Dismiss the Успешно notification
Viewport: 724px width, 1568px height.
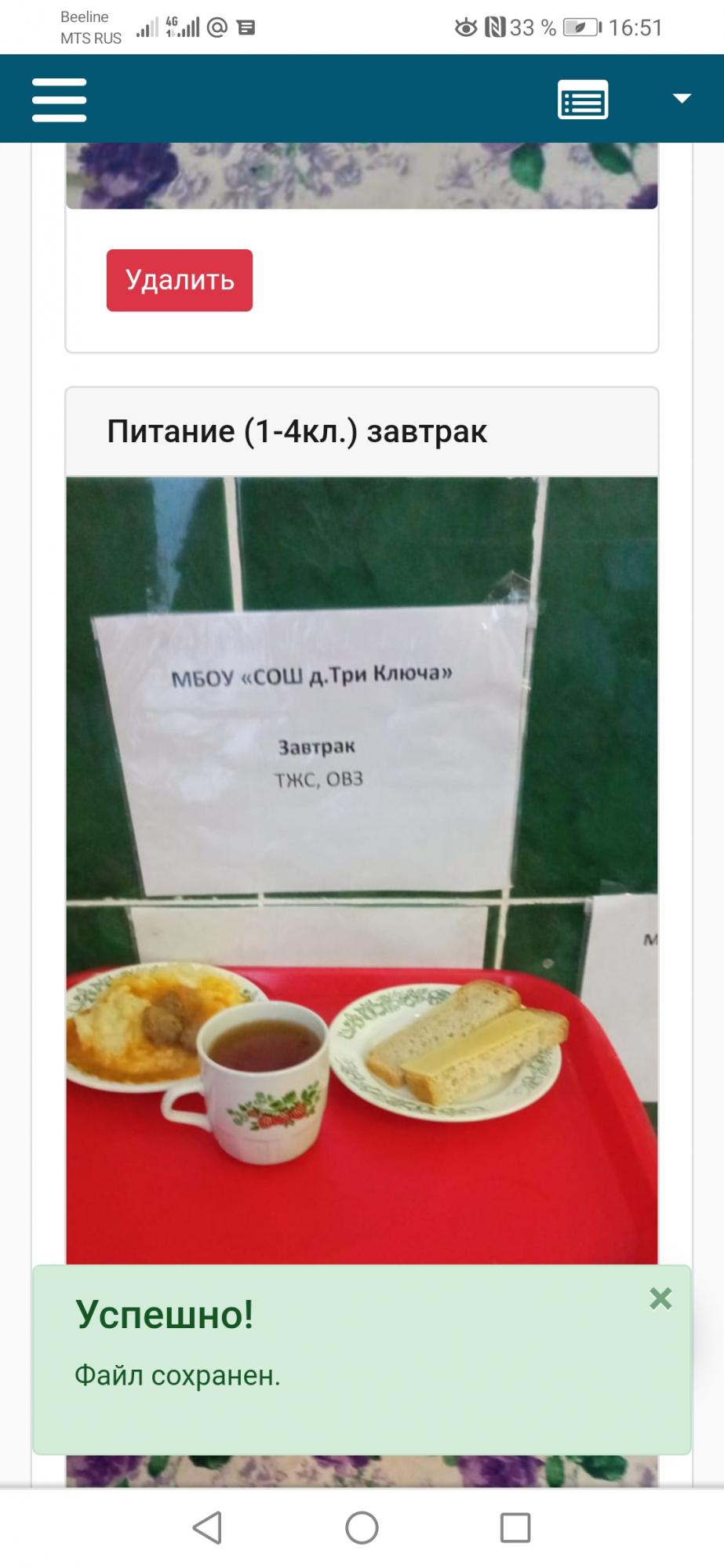tap(660, 1299)
